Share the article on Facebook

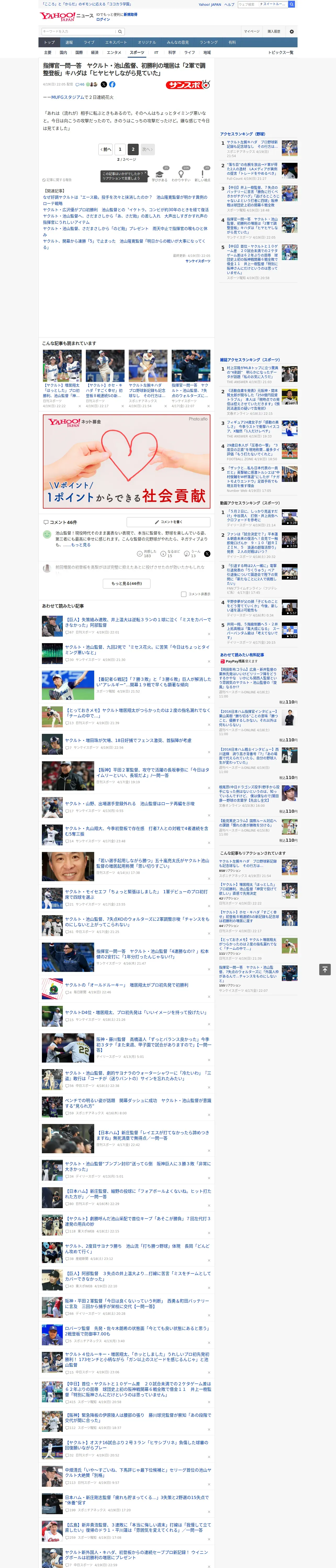click(x=112, y=85)
